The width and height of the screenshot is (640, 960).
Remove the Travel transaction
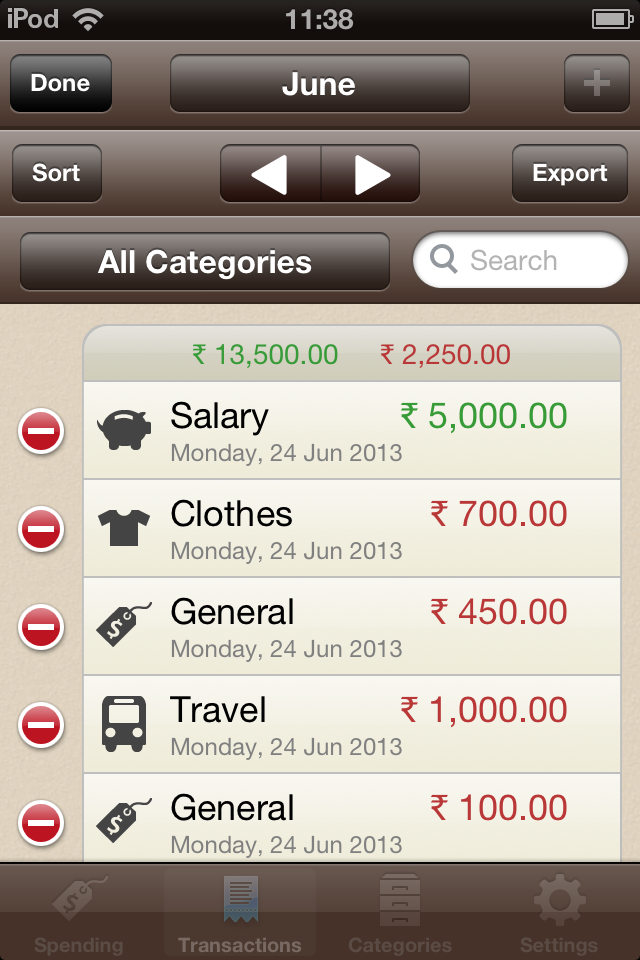pyautogui.click(x=41, y=725)
